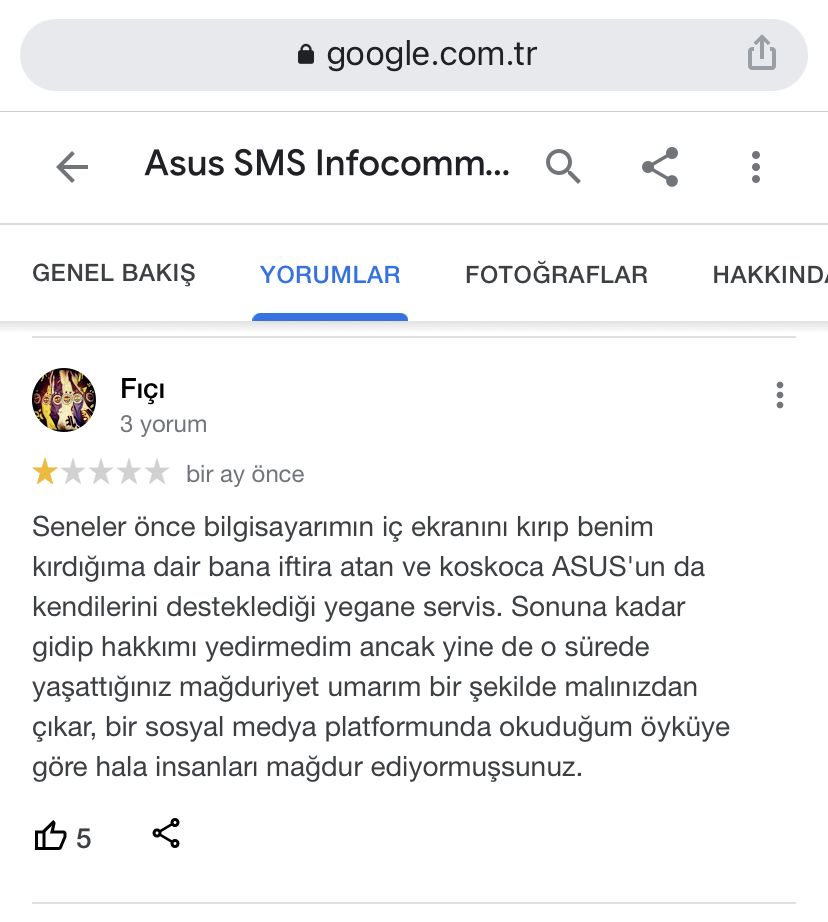Tap the google.com.tr address bar

416,54
